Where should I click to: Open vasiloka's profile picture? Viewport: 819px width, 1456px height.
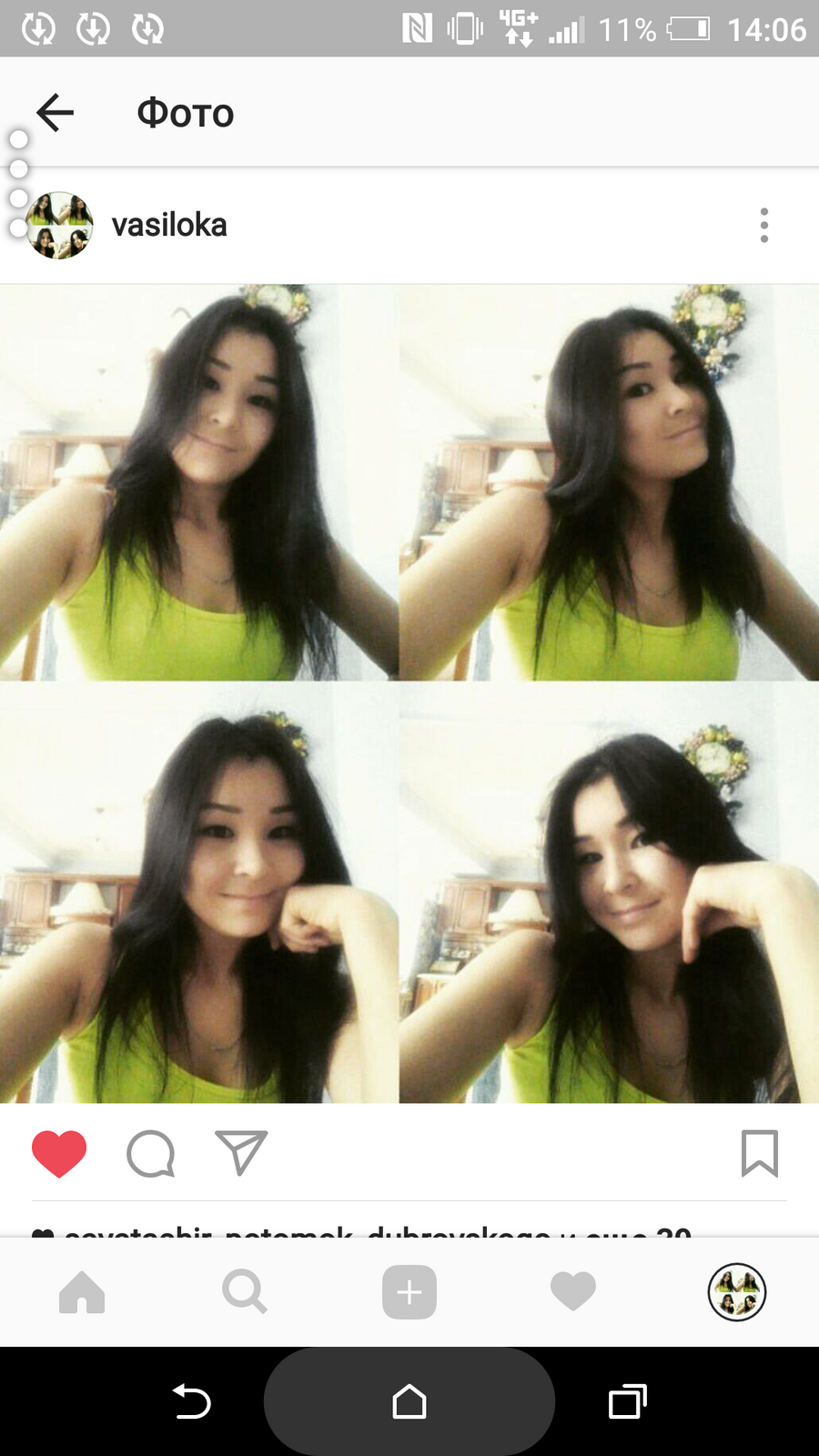(60, 226)
